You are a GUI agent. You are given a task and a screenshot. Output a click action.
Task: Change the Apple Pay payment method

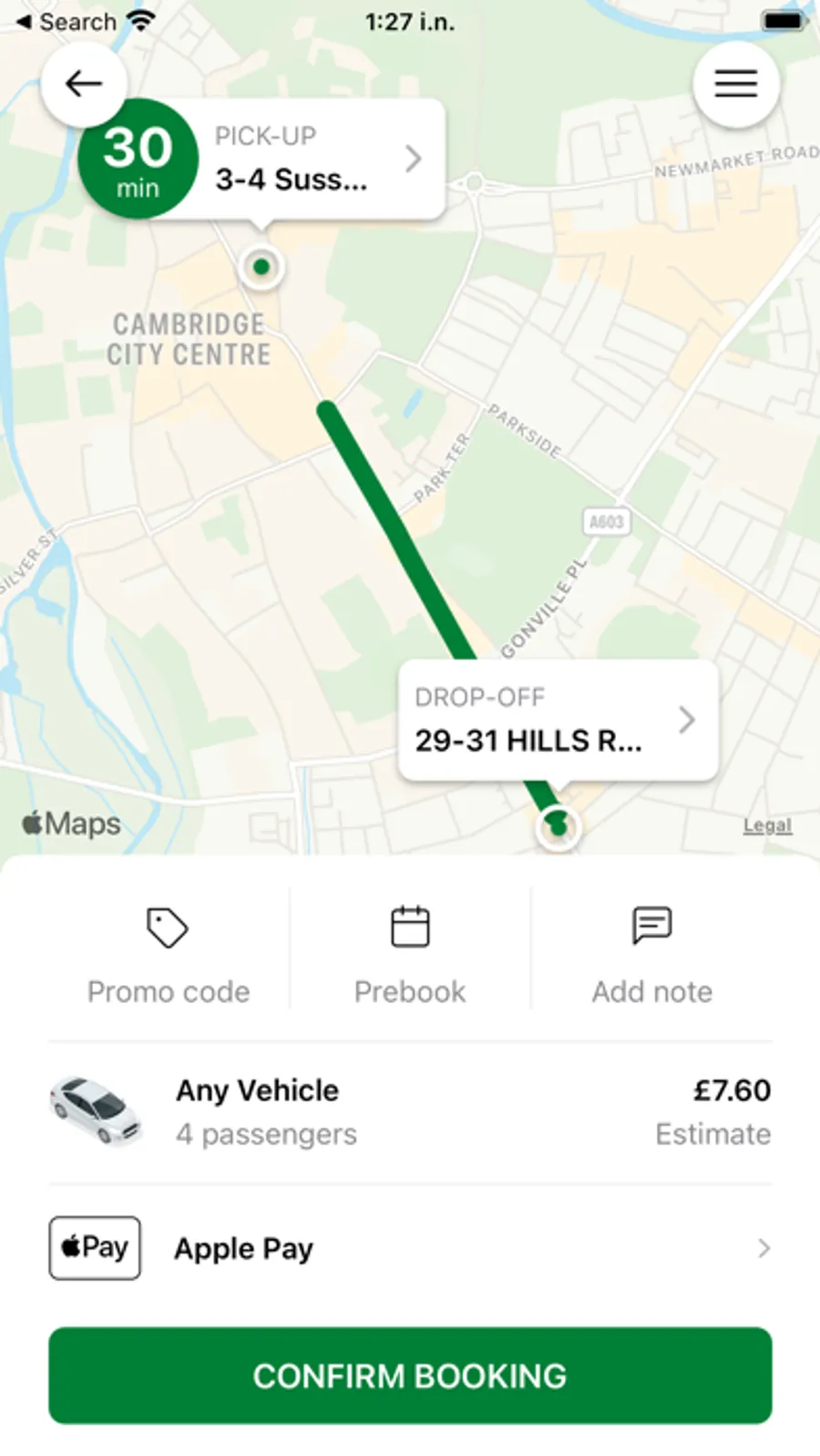pos(410,1248)
